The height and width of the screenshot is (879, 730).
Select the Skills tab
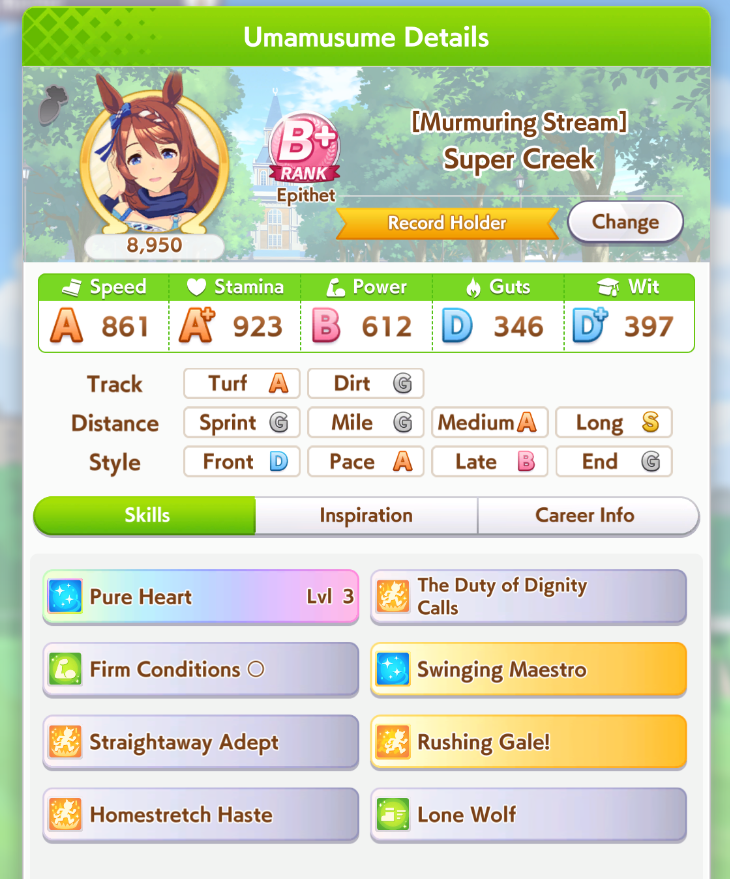[x=146, y=516]
